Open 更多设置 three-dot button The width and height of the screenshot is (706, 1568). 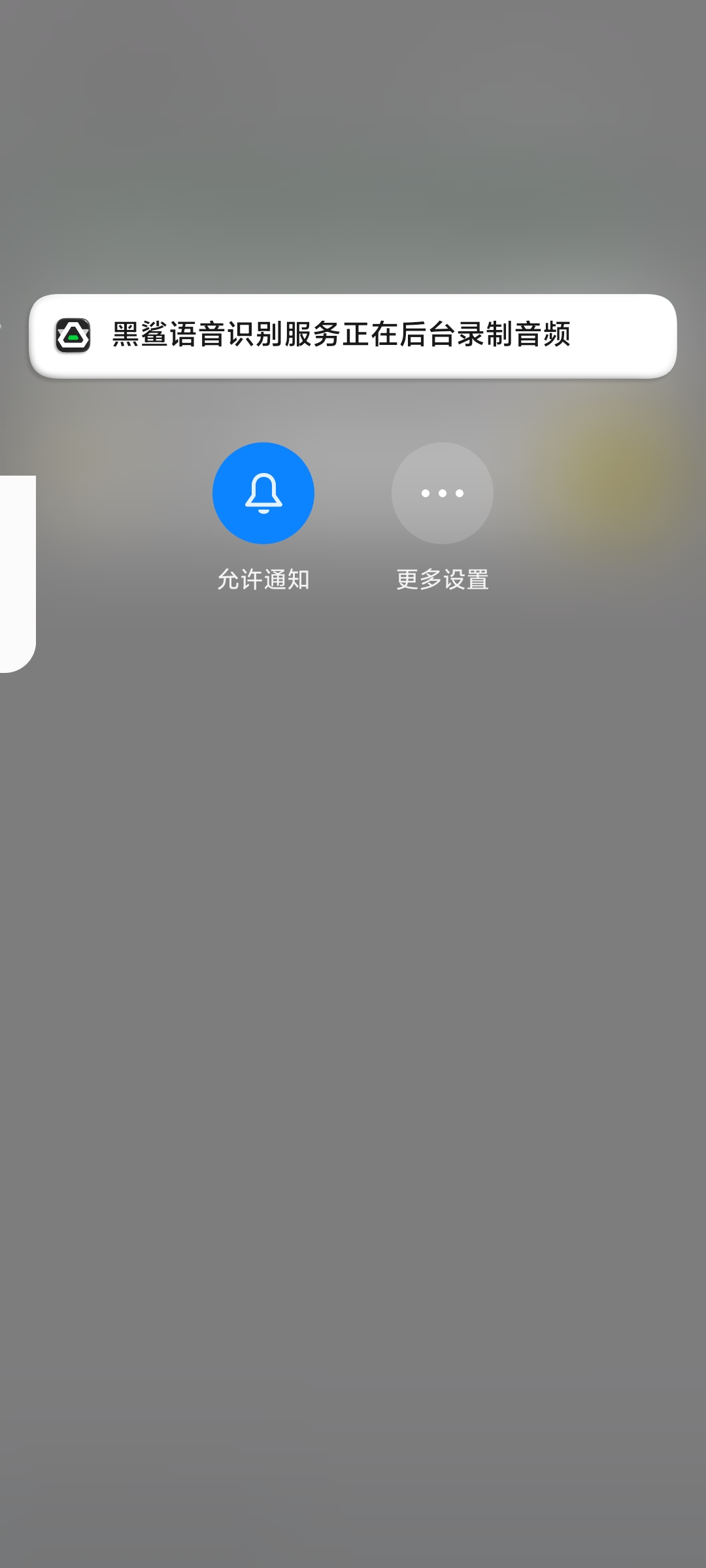pos(443,493)
